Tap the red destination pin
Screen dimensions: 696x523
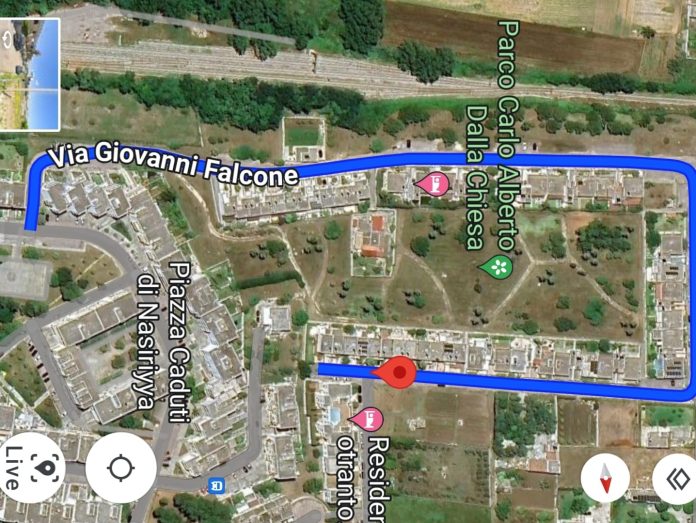click(400, 373)
